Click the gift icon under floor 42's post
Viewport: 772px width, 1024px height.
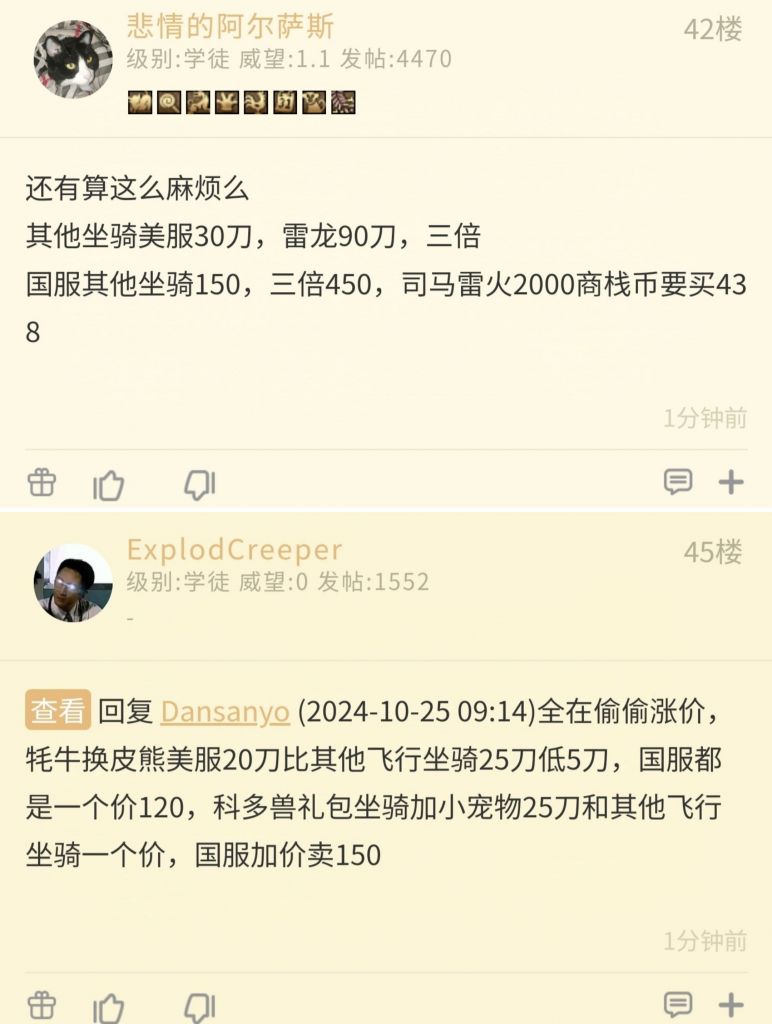(41, 482)
